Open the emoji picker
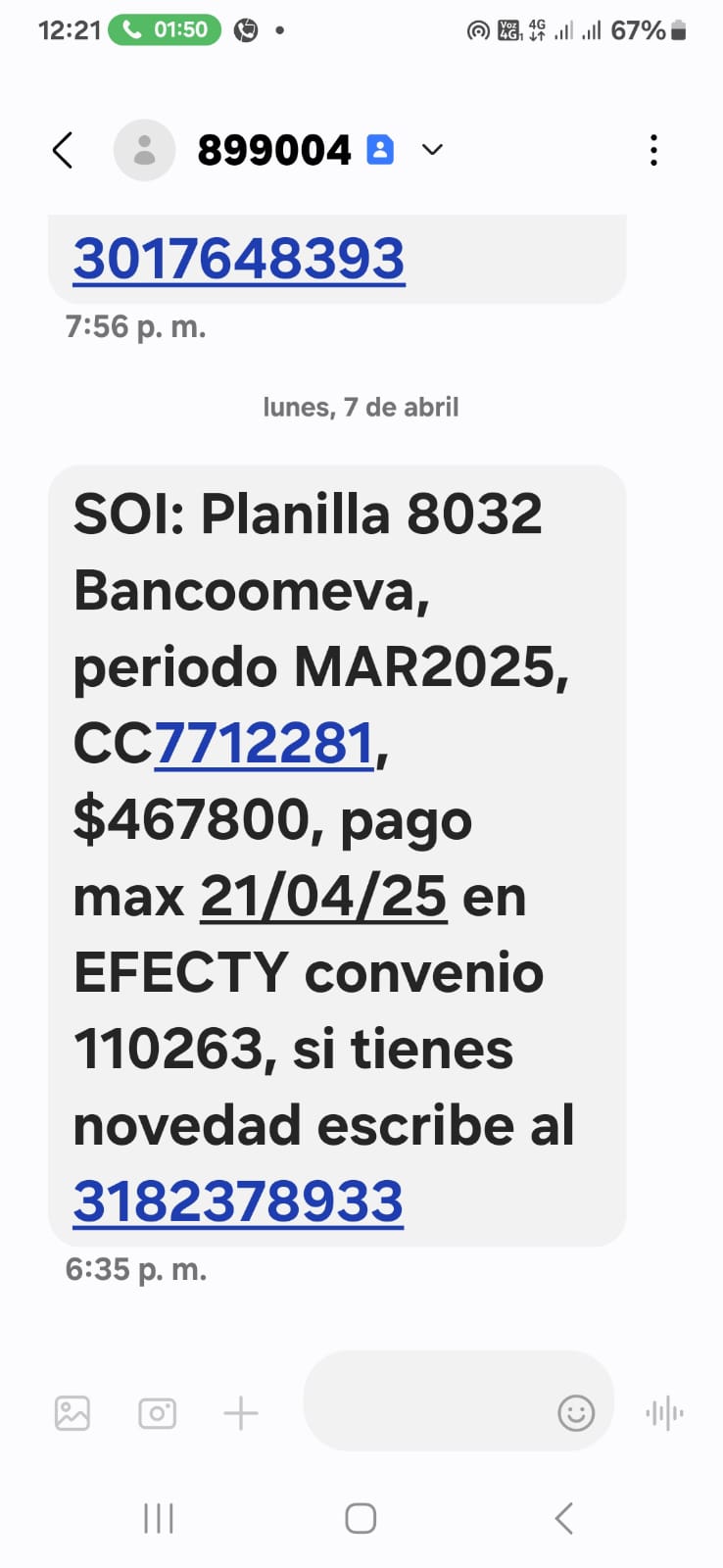This screenshot has height=1568, width=723. click(576, 1413)
